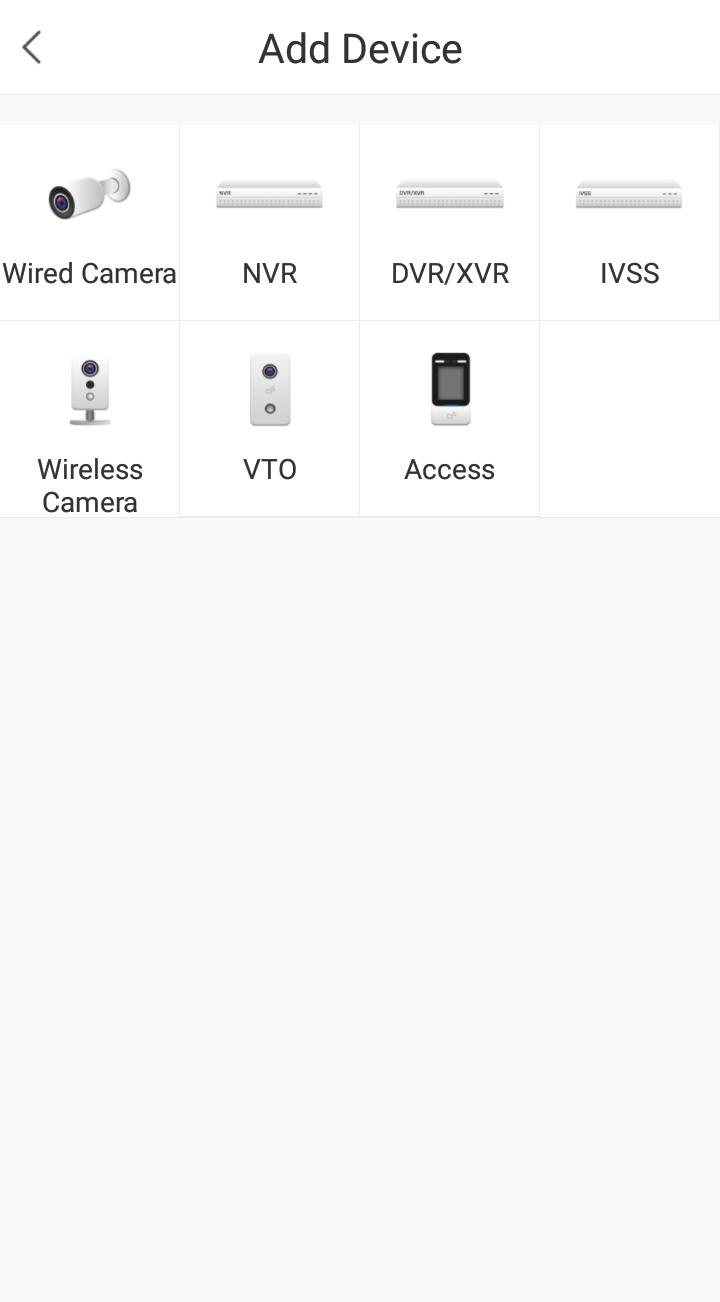Click the empty grid cell beside Access
The image size is (720, 1302).
[629, 418]
